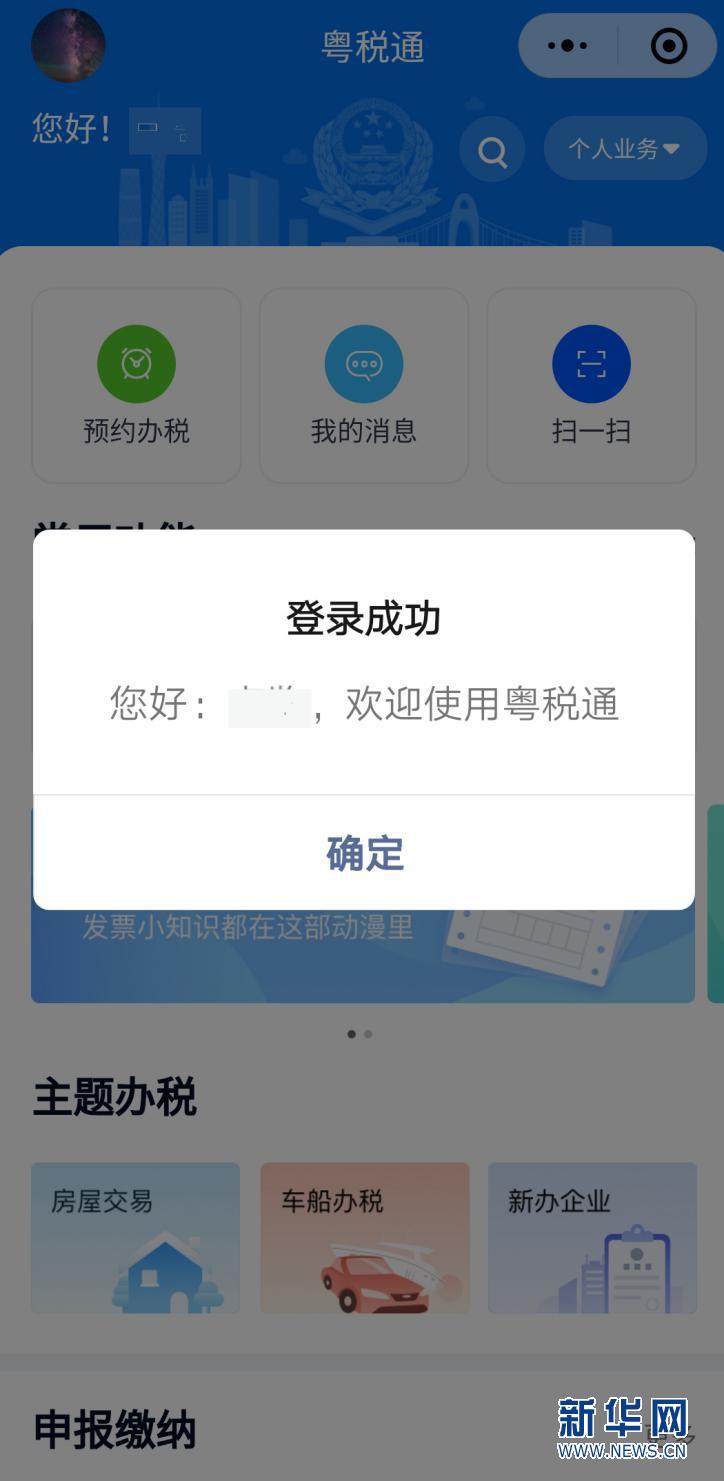
Task: Open the search icon
Action: (492, 150)
